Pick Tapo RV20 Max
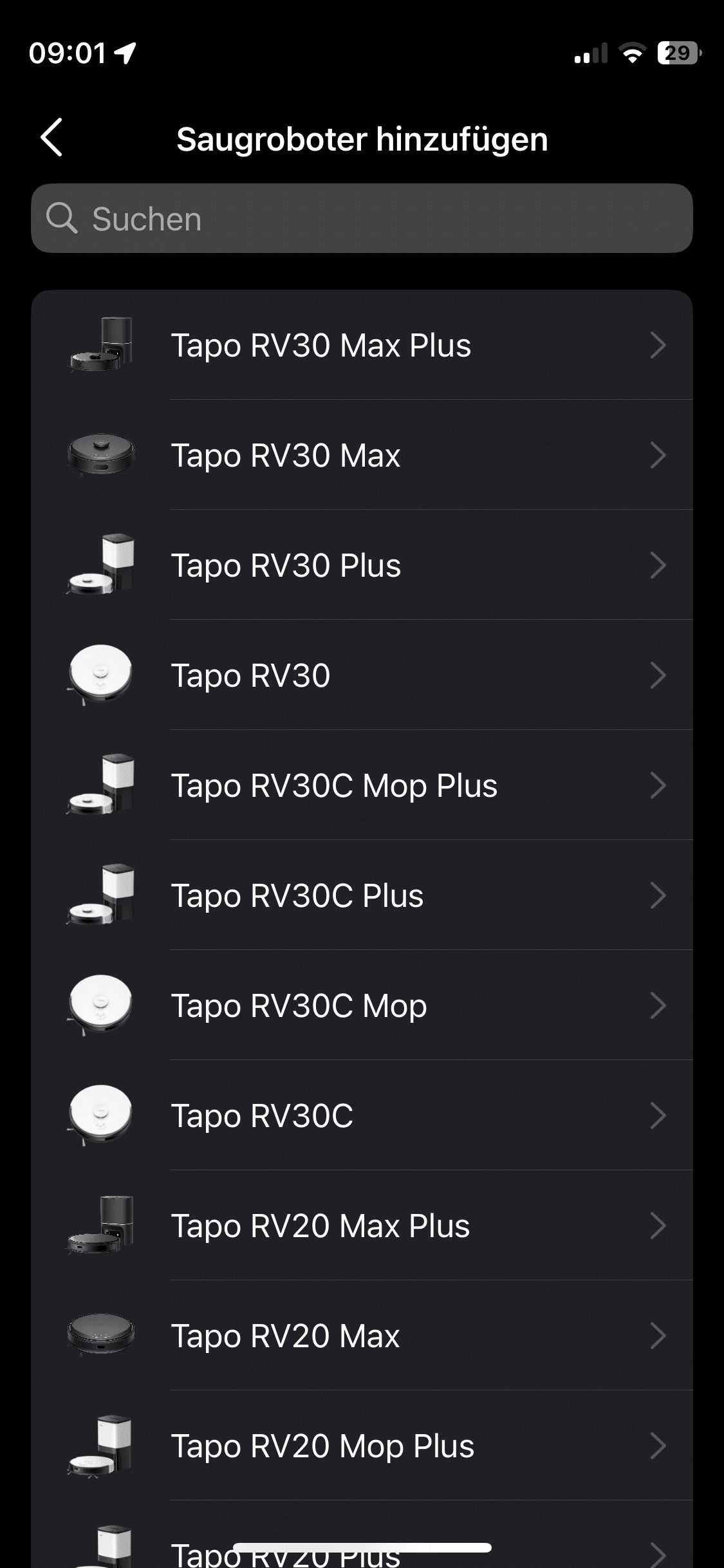 362,1336
